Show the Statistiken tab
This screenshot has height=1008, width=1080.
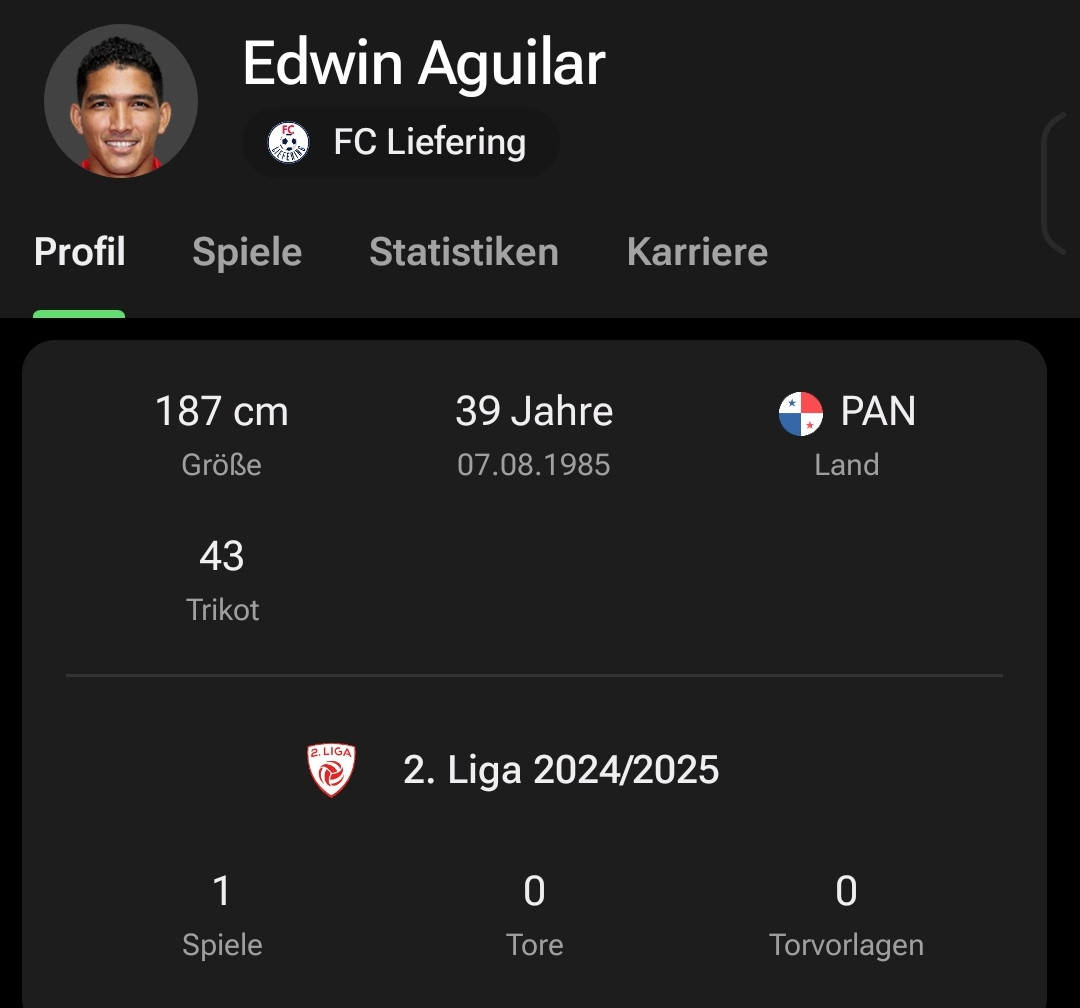(x=463, y=252)
